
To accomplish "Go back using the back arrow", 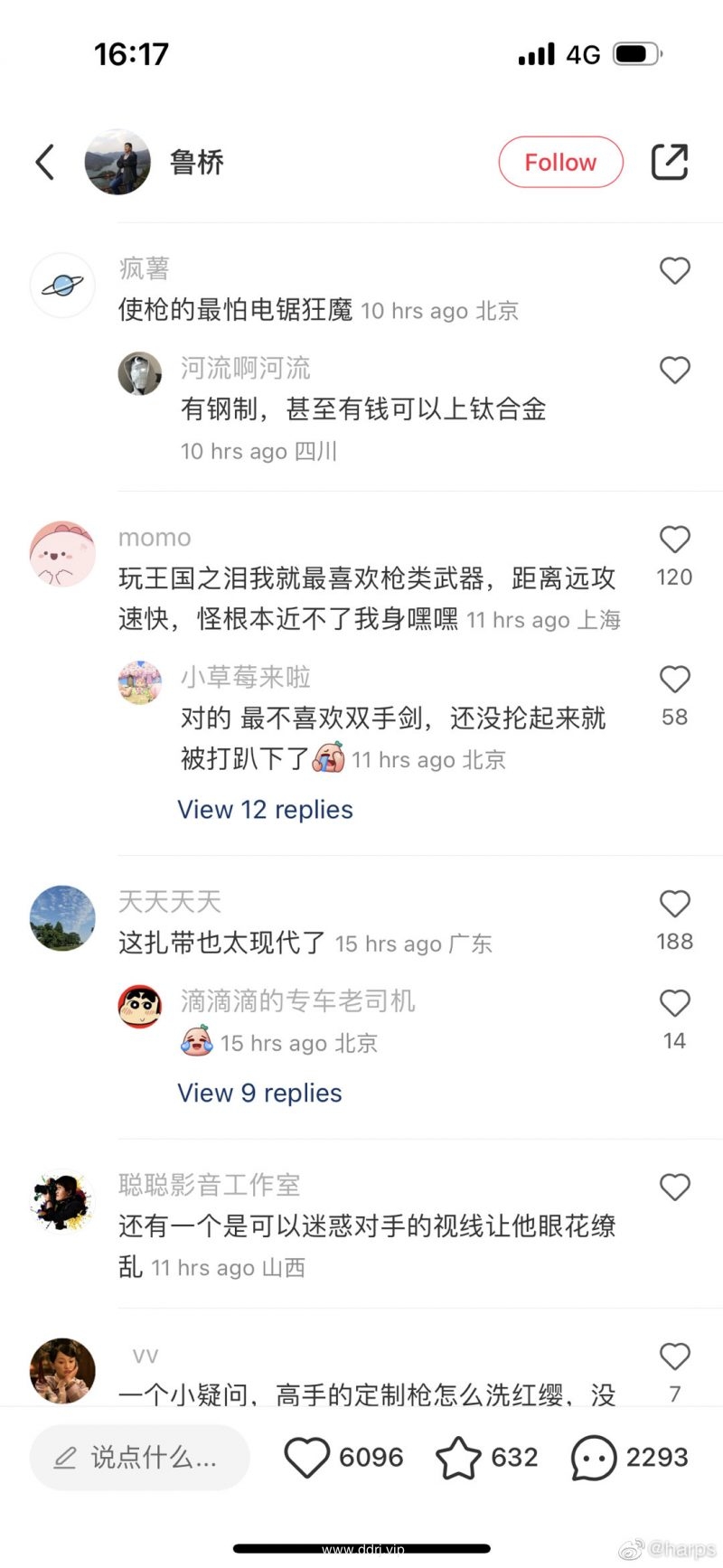I will click(45, 163).
